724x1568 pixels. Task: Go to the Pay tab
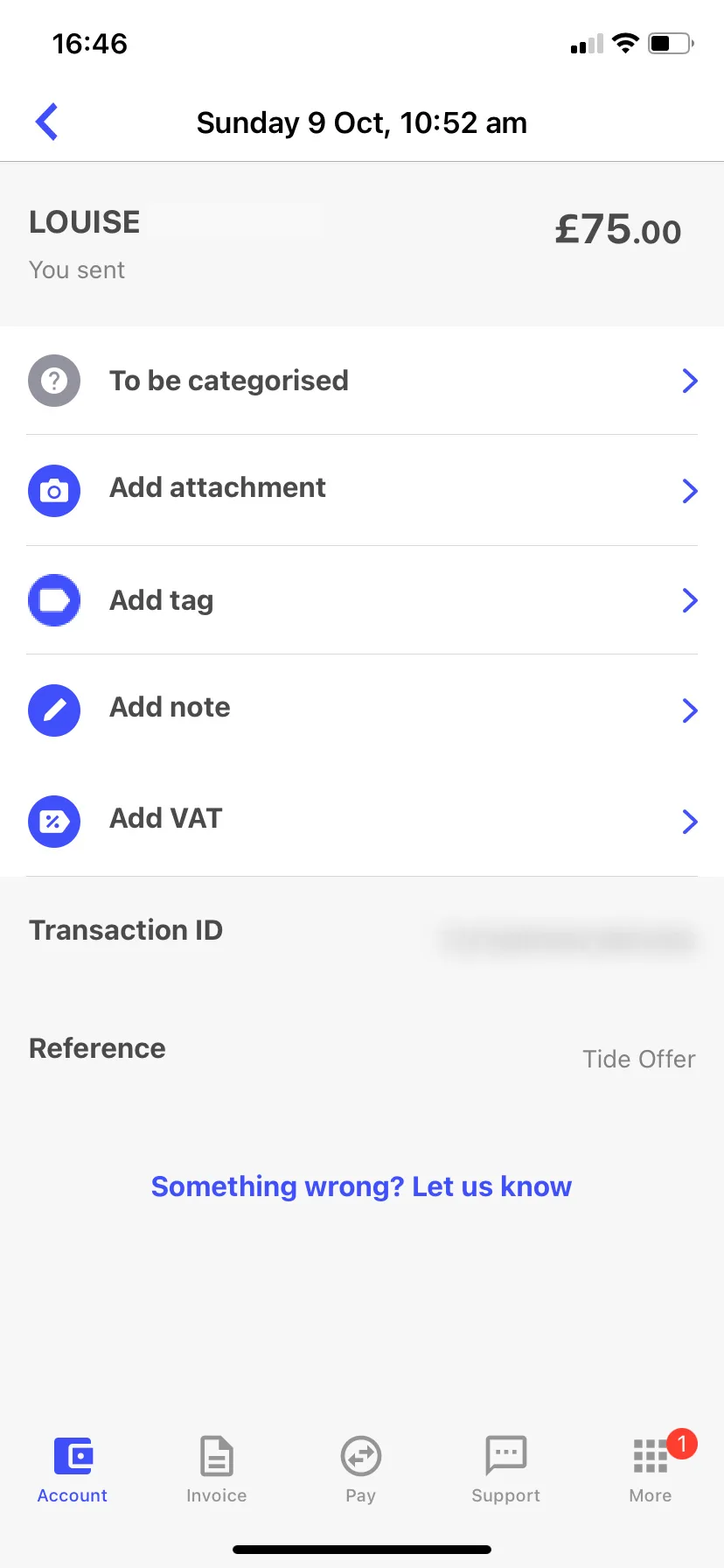pyautogui.click(x=361, y=1470)
